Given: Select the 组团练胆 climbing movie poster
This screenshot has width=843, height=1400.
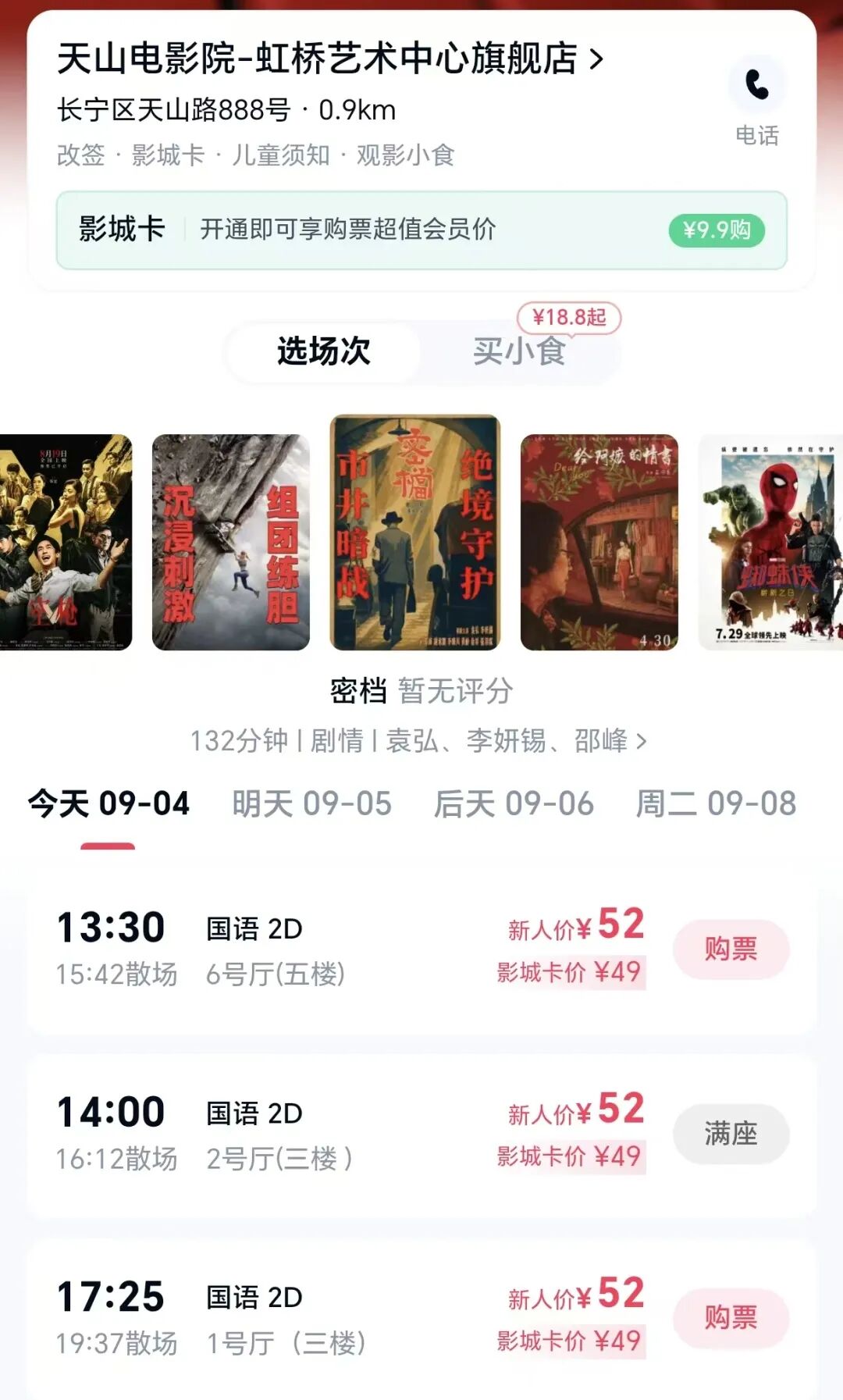Looking at the screenshot, I should (231, 542).
